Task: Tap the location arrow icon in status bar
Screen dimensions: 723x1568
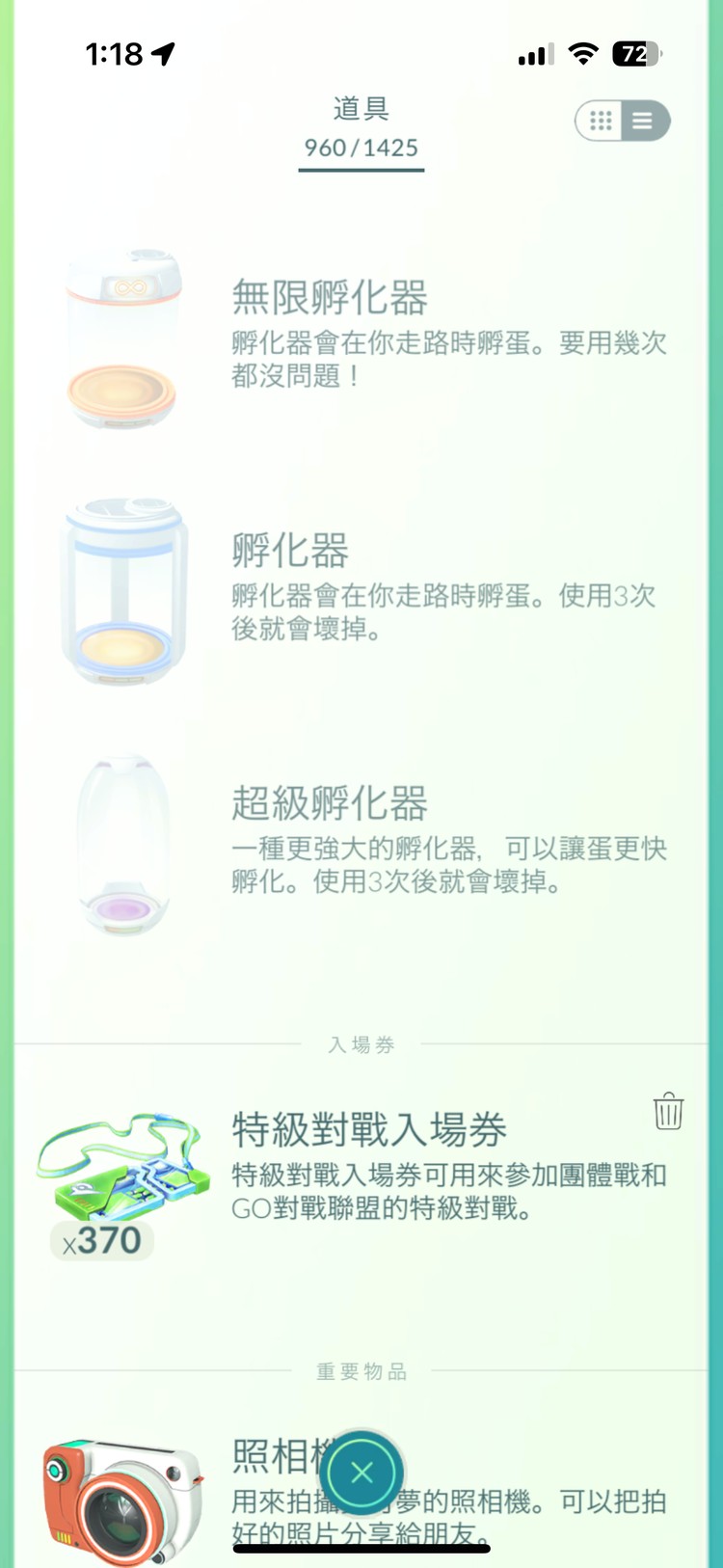Action: 160,55
